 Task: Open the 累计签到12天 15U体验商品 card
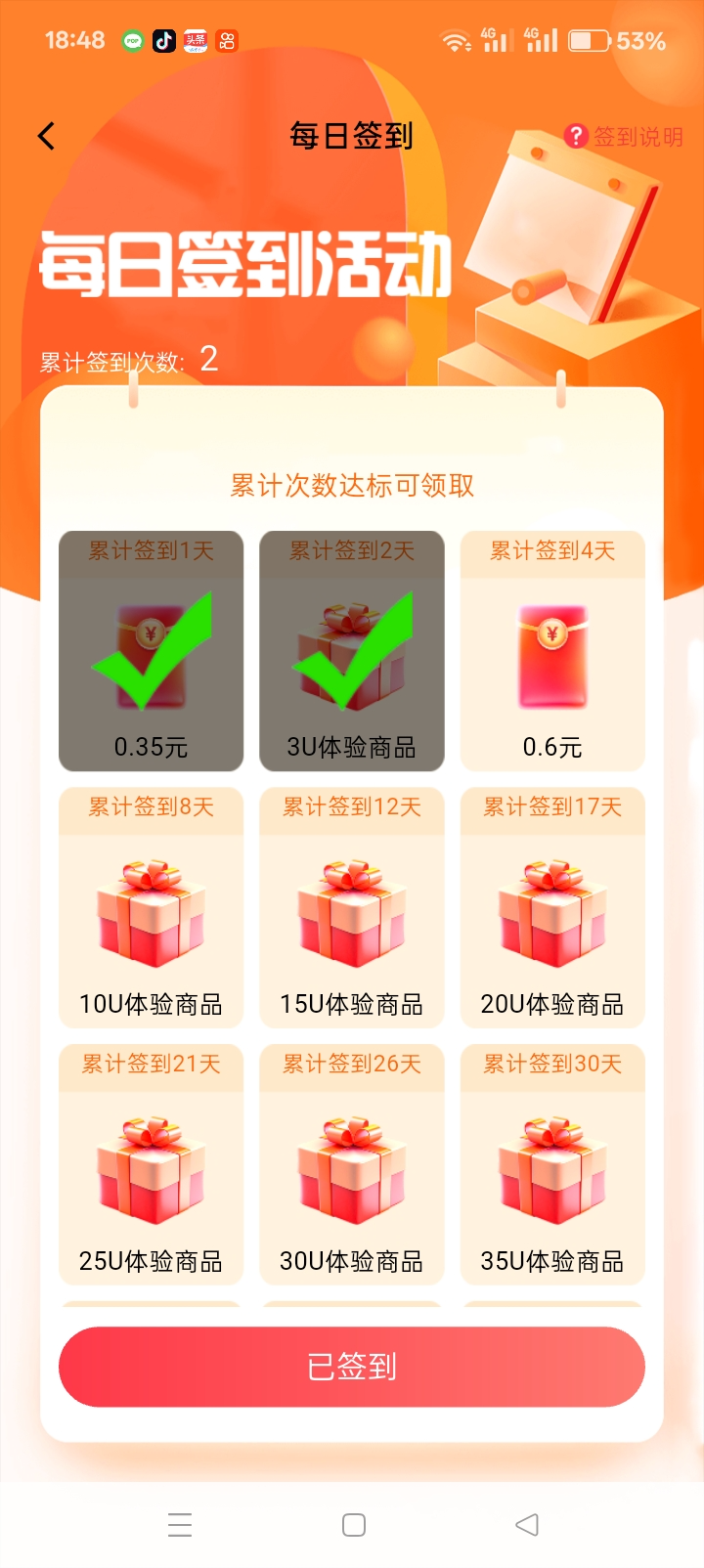tap(352, 908)
